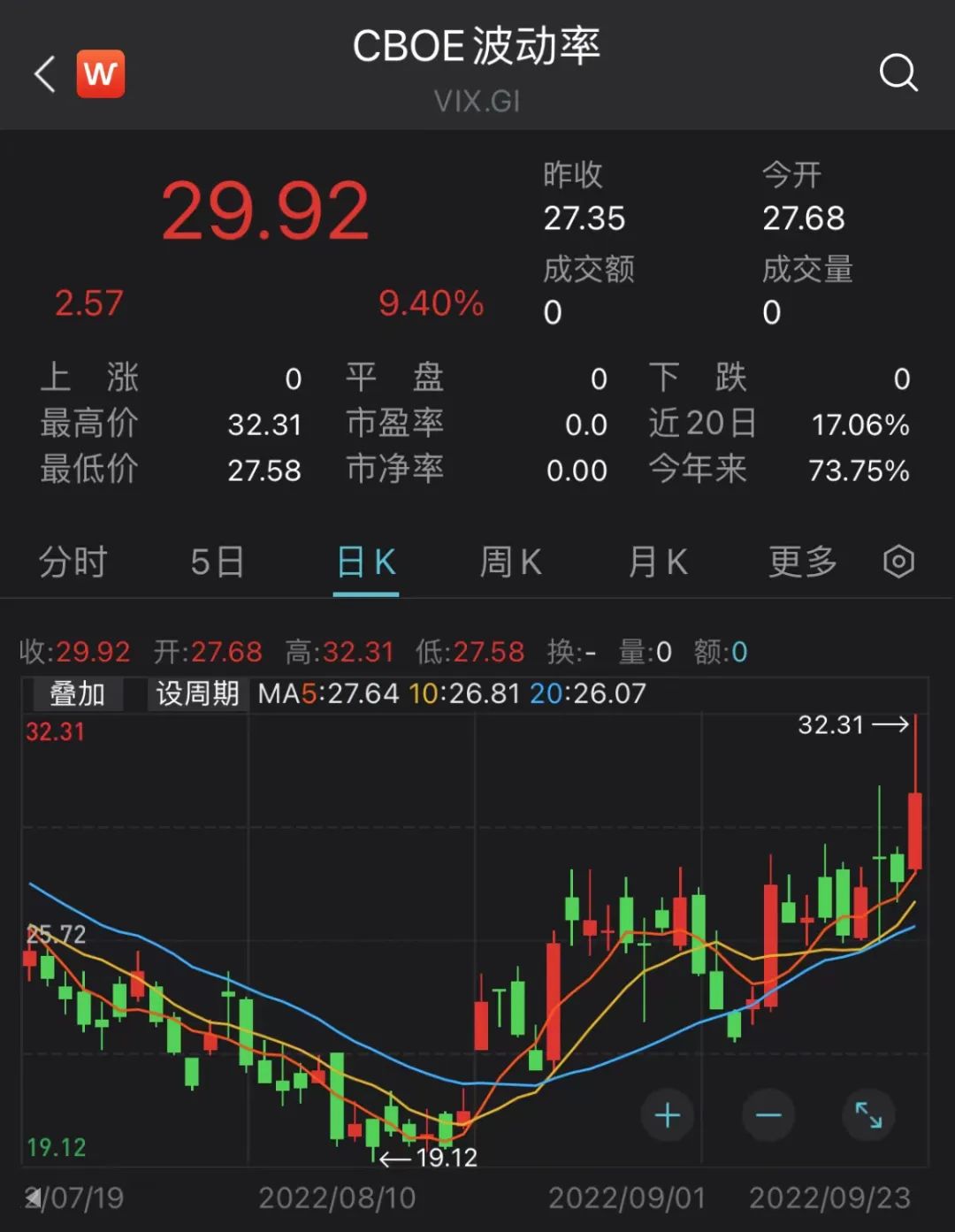Select the 日K chart tab
This screenshot has width=955, height=1232.
[366, 562]
